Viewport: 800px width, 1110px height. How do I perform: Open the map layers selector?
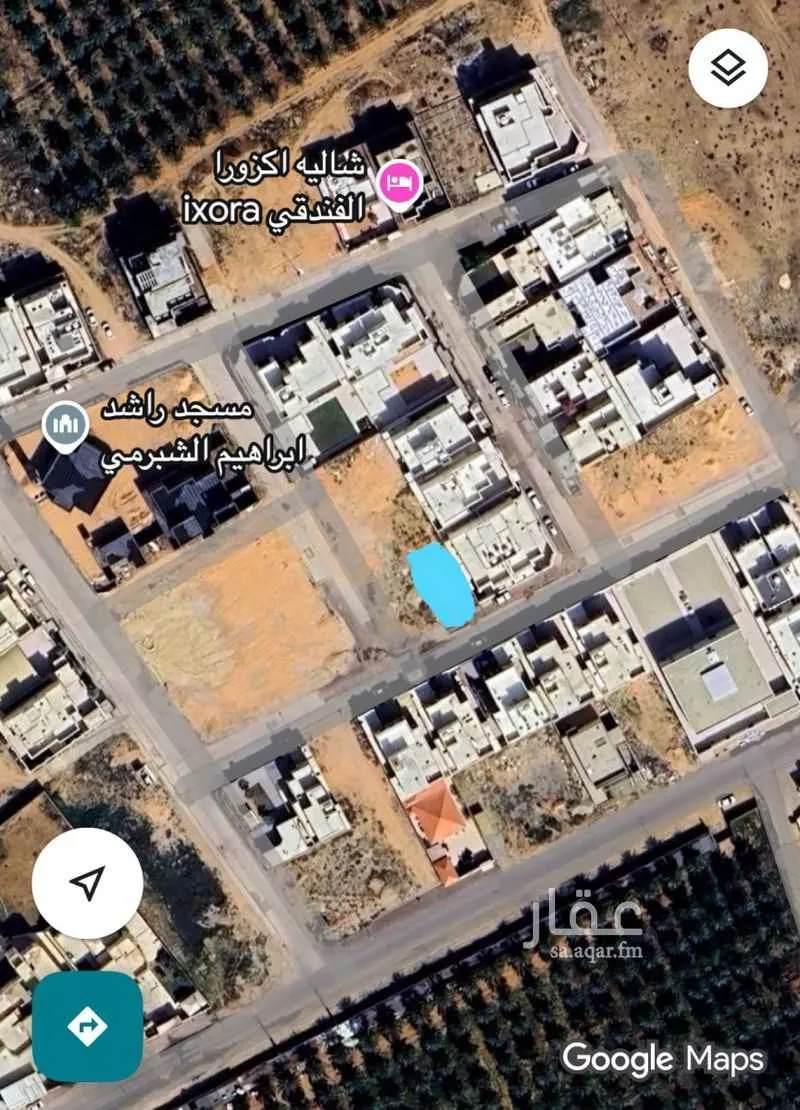coord(728,68)
